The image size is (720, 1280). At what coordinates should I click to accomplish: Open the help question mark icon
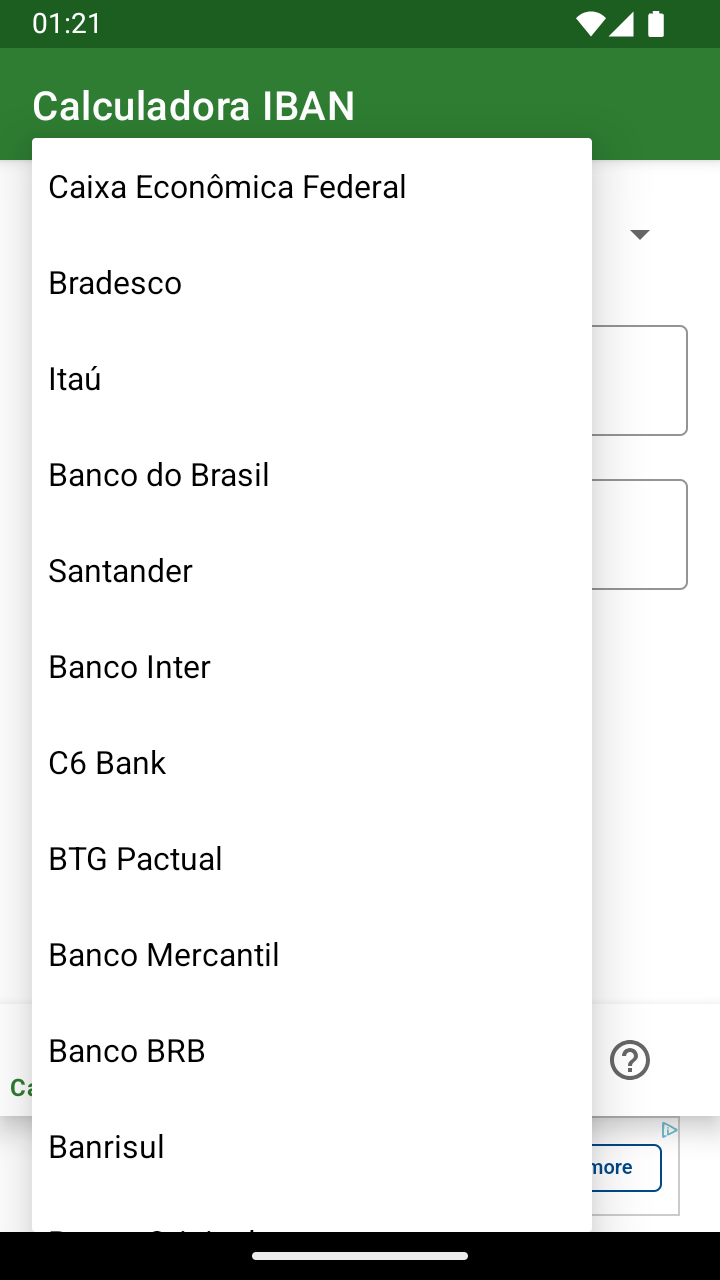point(630,1060)
